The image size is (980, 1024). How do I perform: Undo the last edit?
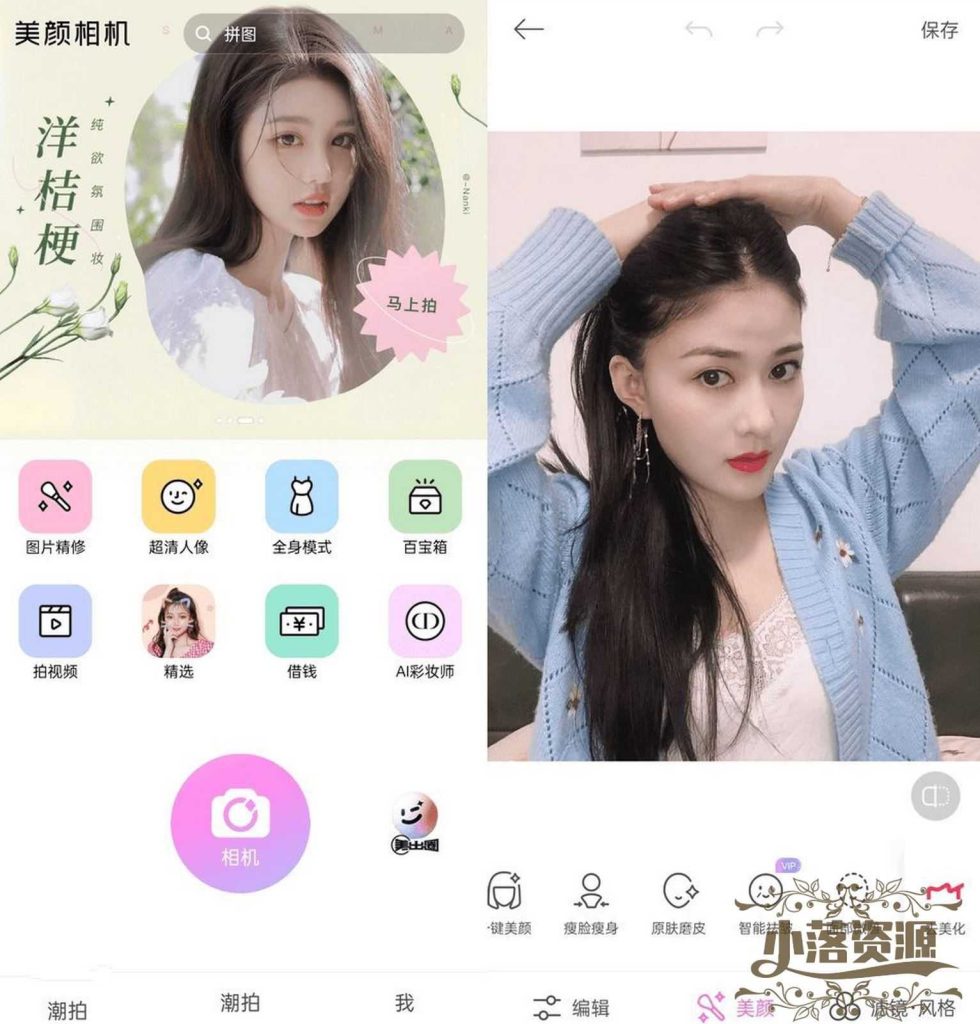698,30
